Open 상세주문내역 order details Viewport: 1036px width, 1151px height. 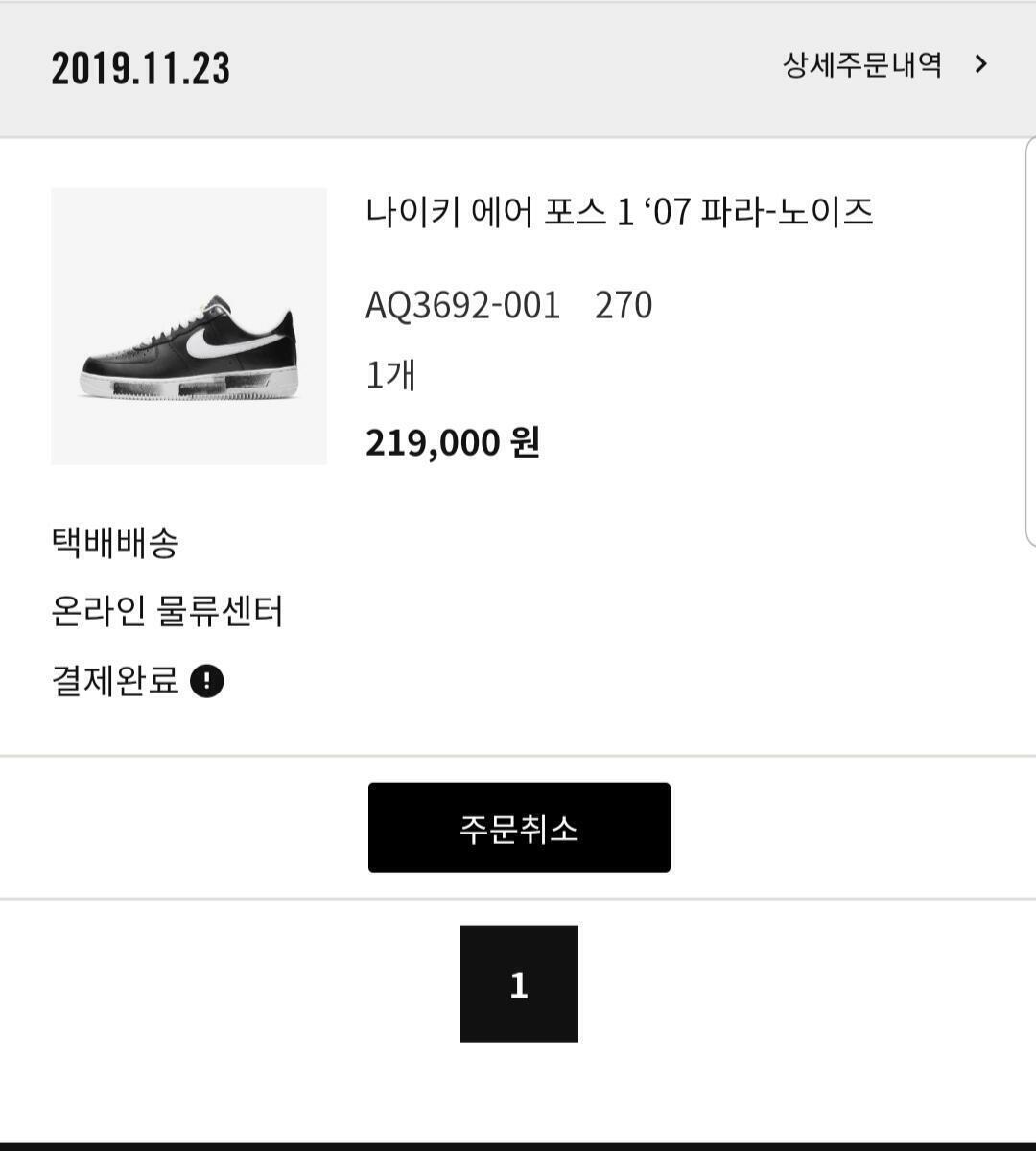tap(884, 65)
